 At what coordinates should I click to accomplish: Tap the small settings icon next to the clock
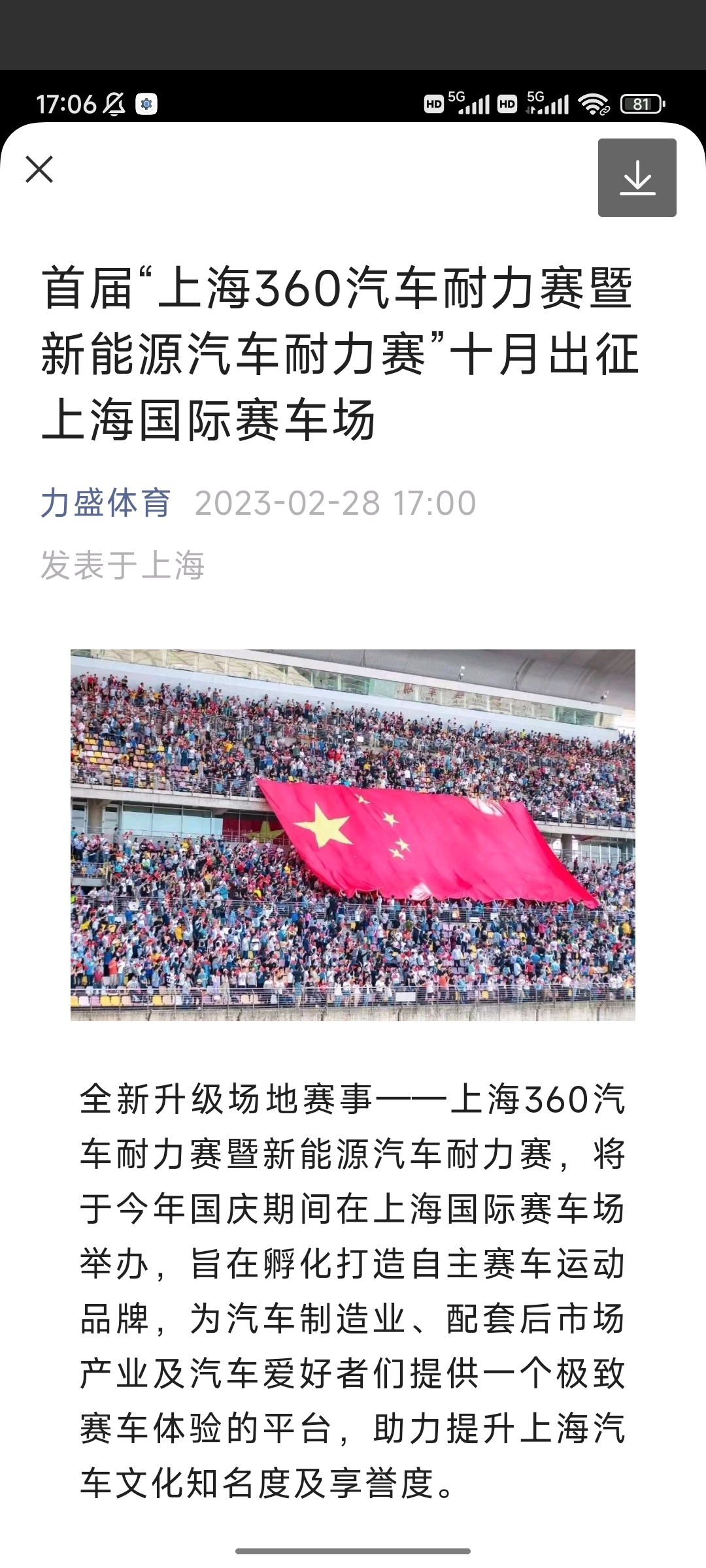148,105
